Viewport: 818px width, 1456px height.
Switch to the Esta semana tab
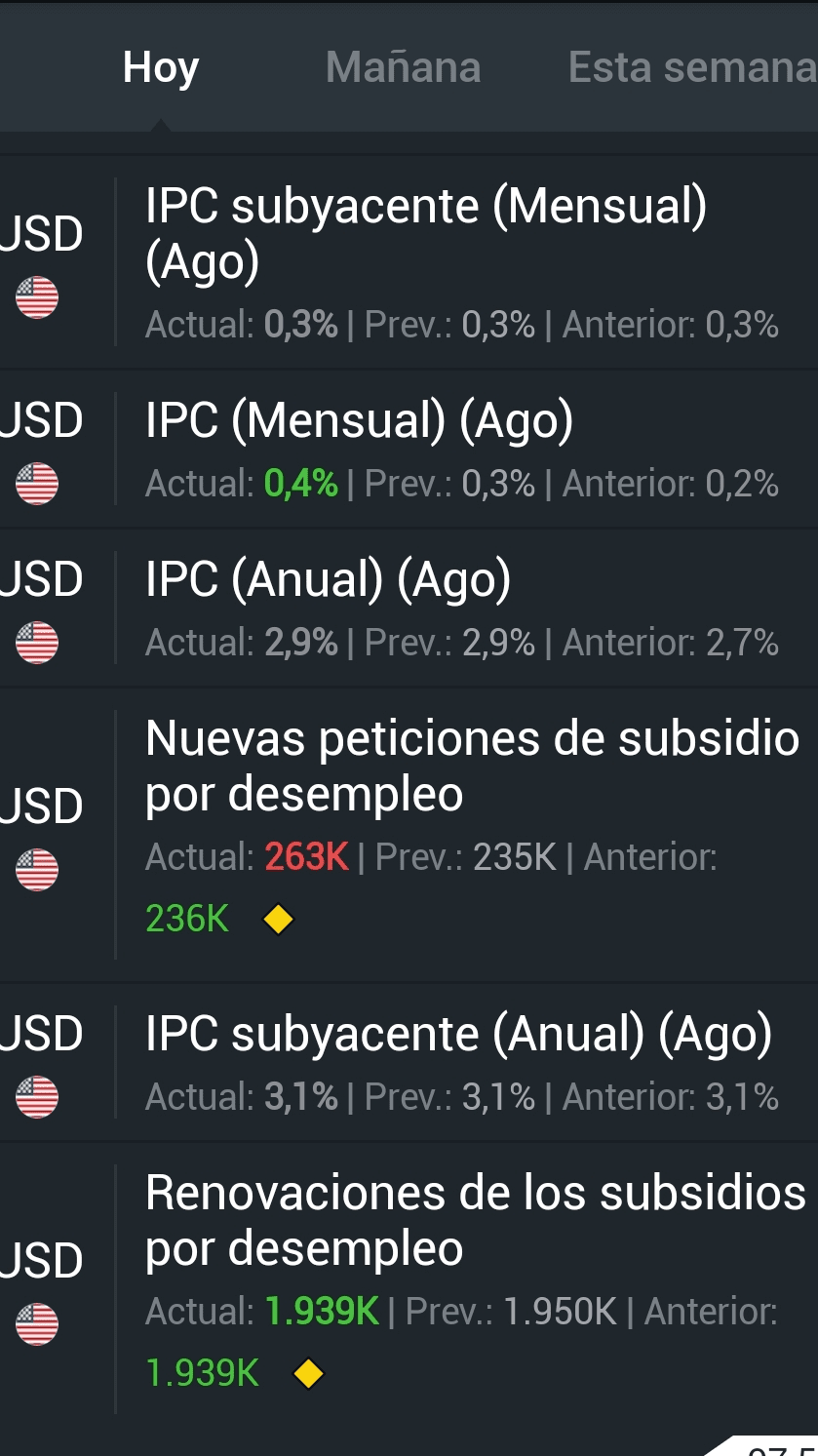click(692, 67)
